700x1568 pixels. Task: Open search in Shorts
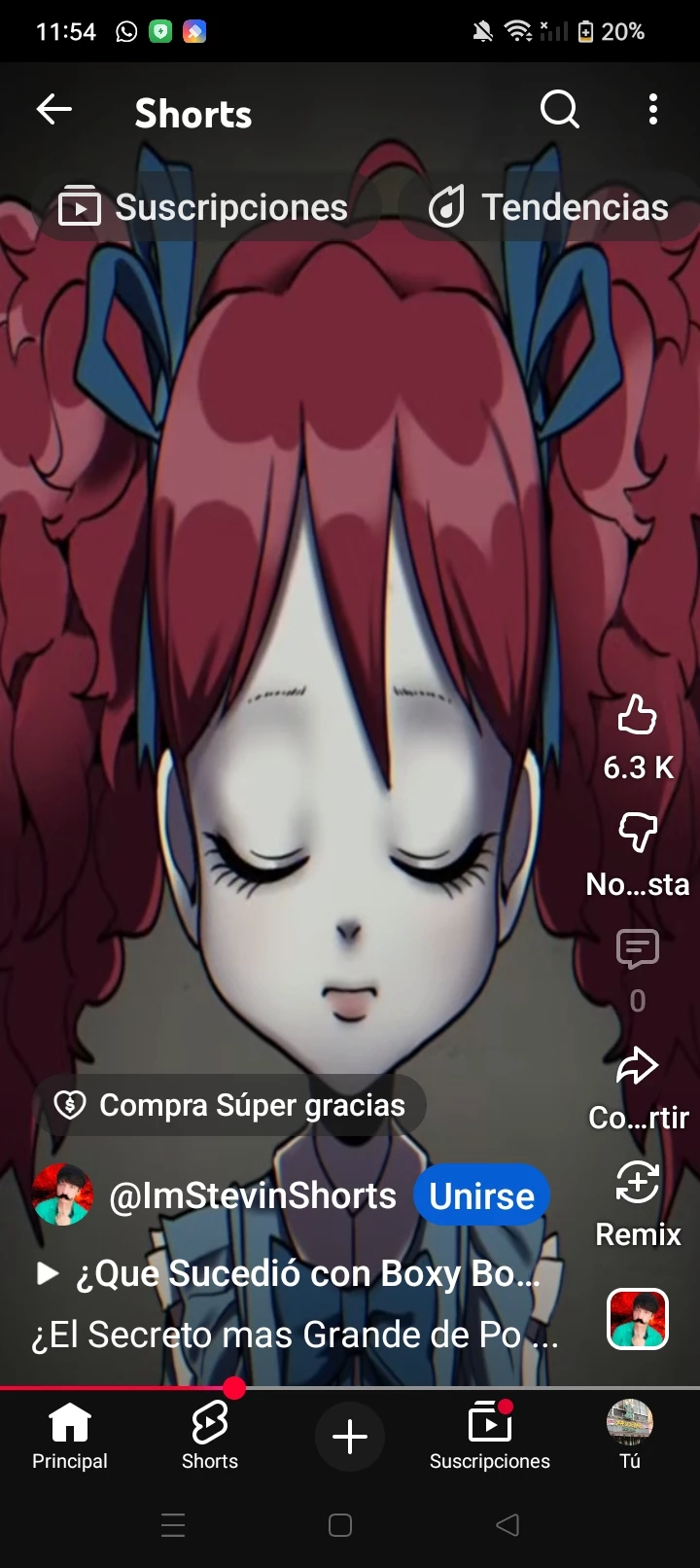(560, 110)
